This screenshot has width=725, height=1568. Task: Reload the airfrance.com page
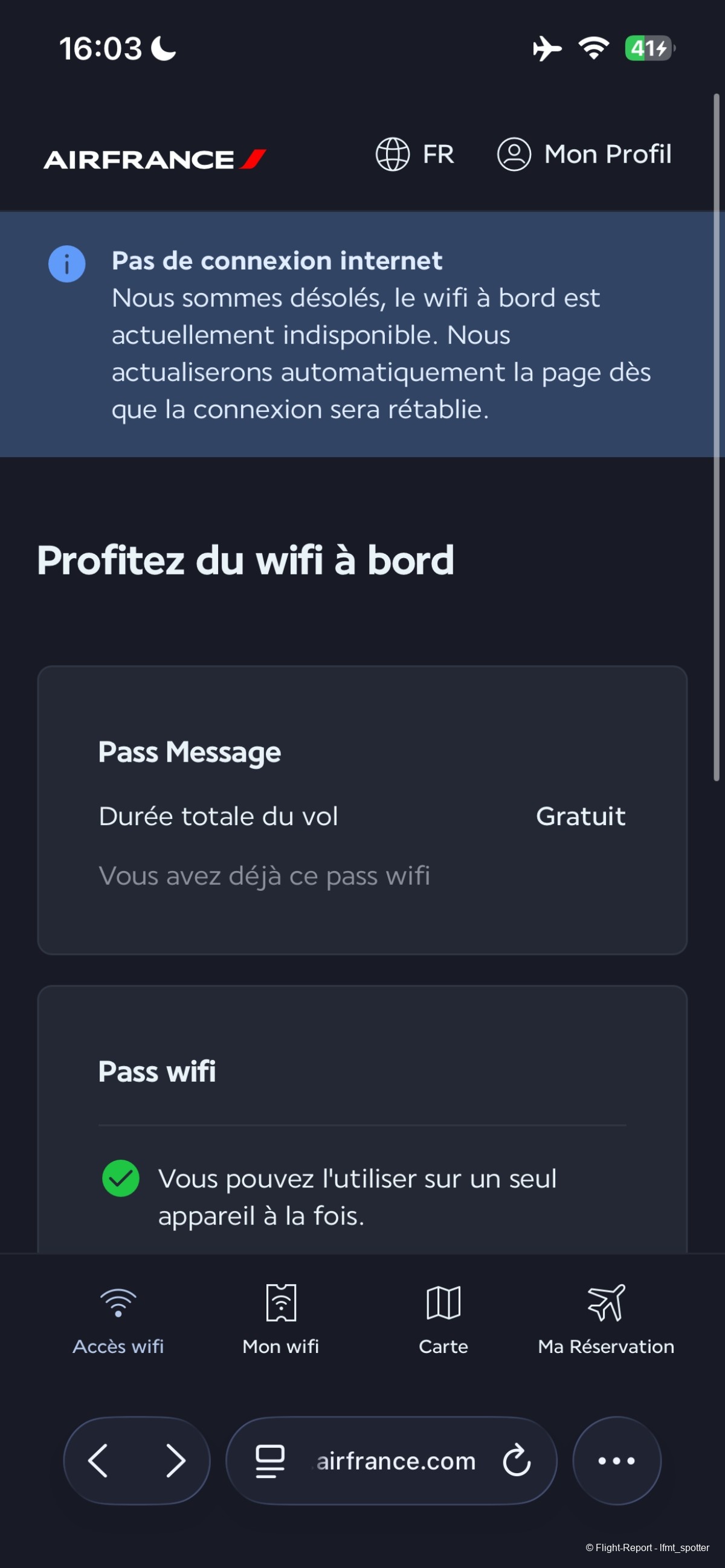(x=517, y=1460)
